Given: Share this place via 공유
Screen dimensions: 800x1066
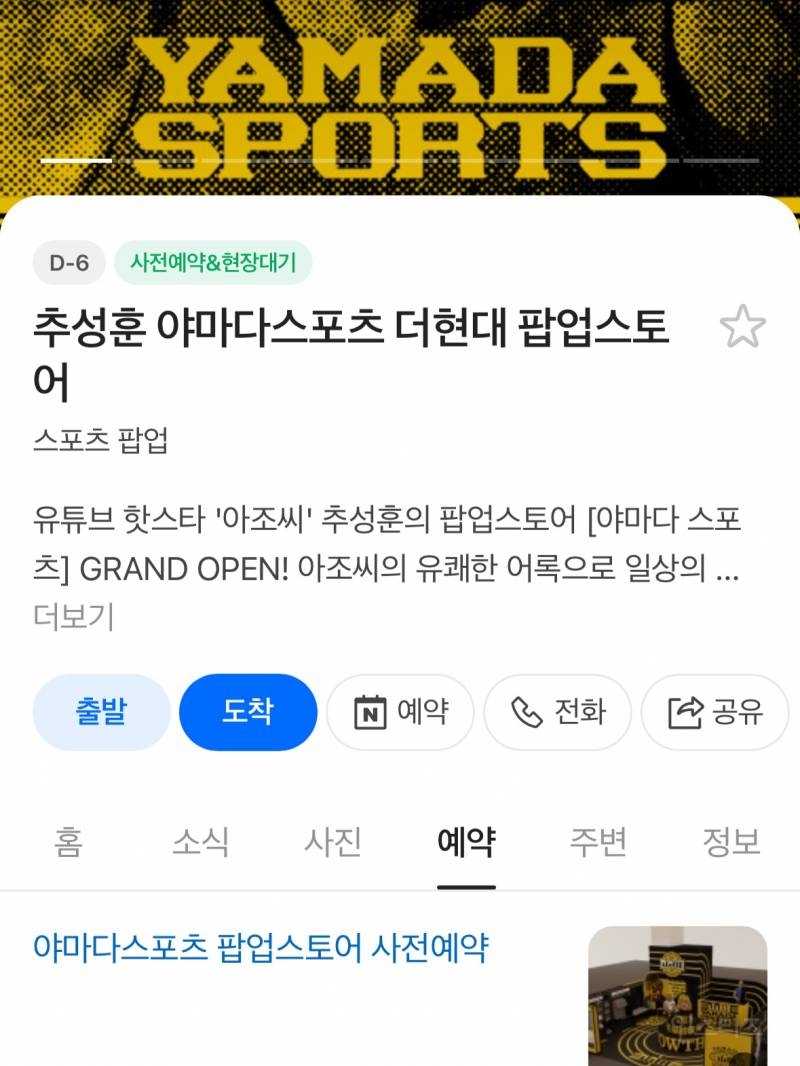Looking at the screenshot, I should 714,712.
